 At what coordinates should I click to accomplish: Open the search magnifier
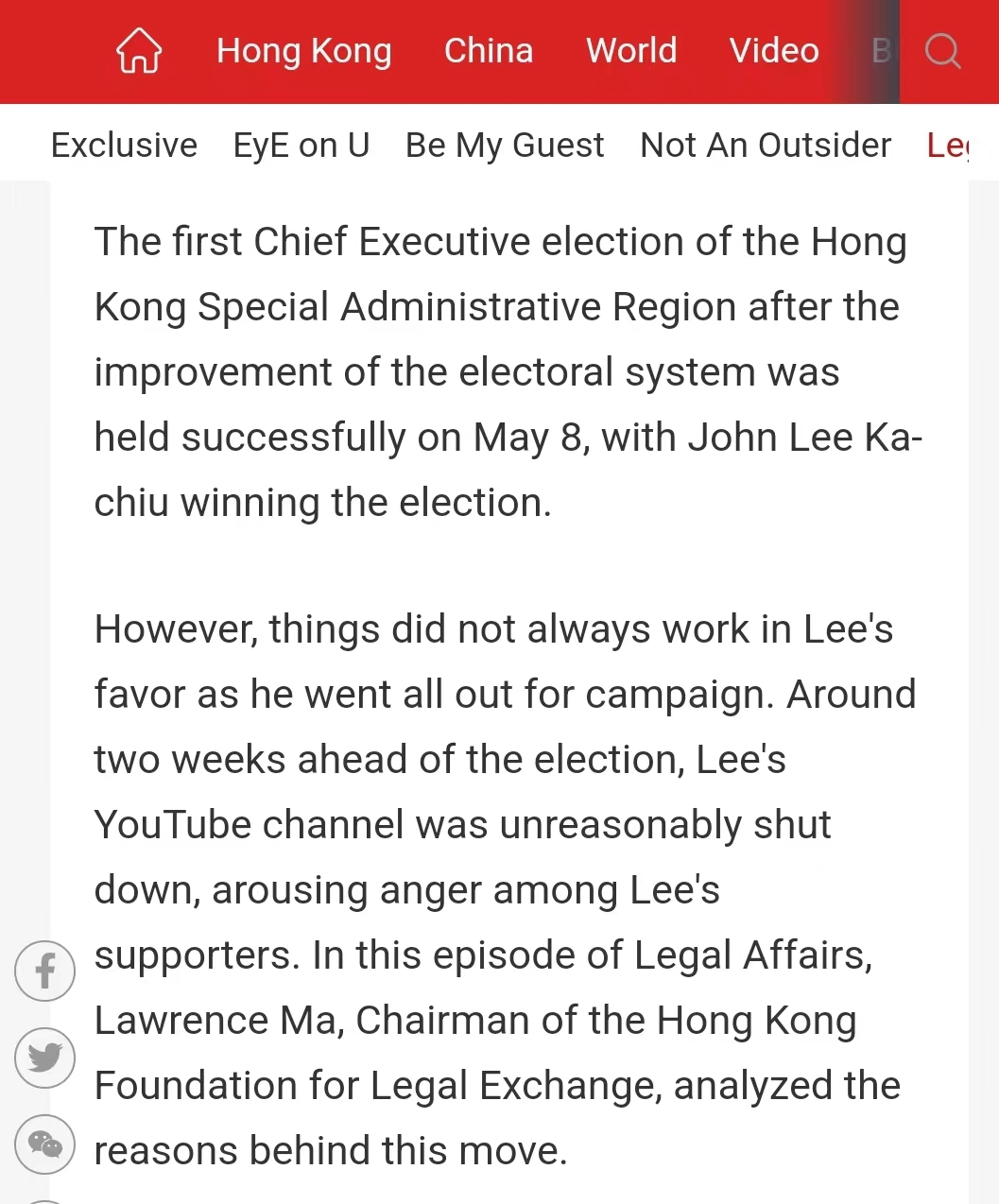pyautogui.click(x=942, y=51)
